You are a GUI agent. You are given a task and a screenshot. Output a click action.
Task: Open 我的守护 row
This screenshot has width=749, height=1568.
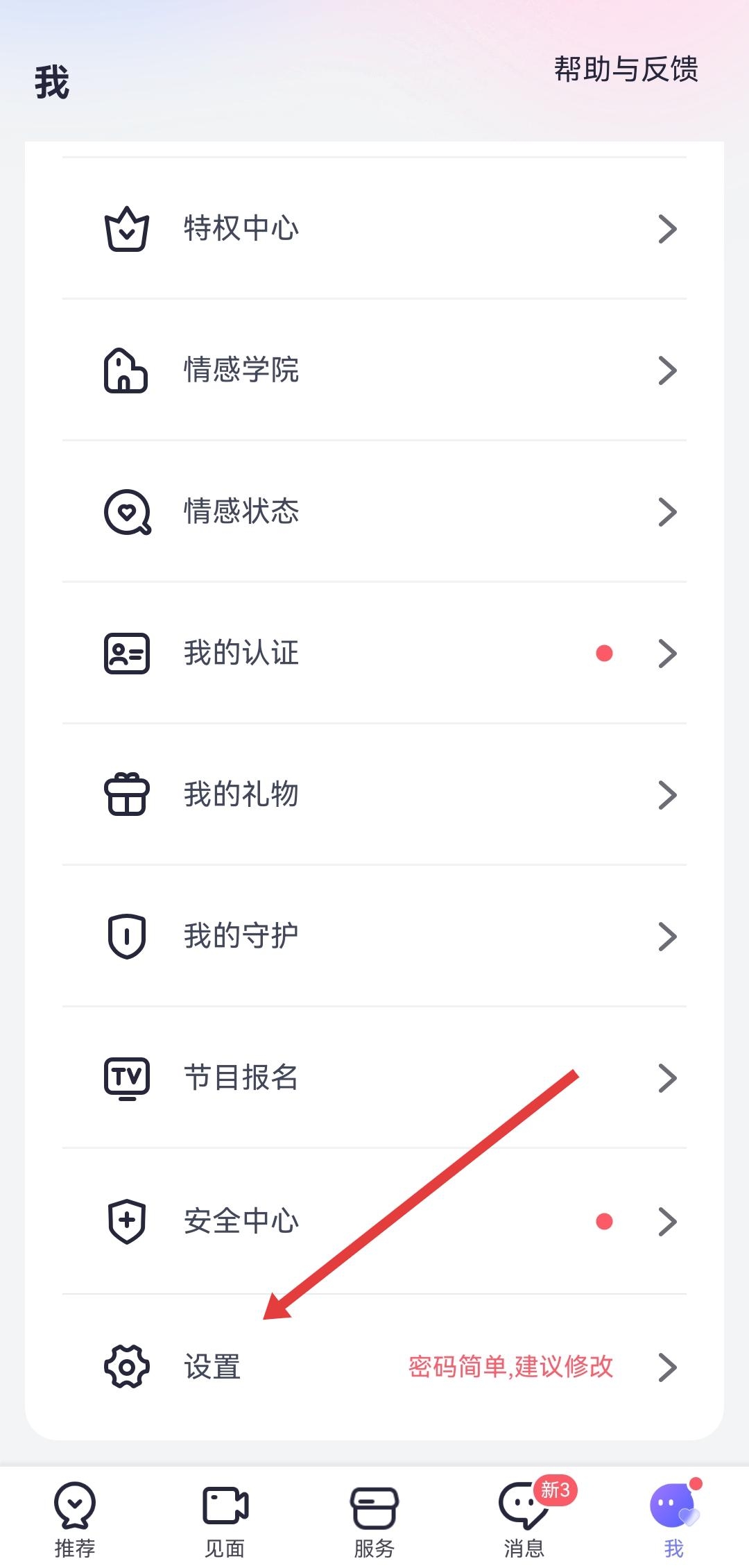coord(374,937)
